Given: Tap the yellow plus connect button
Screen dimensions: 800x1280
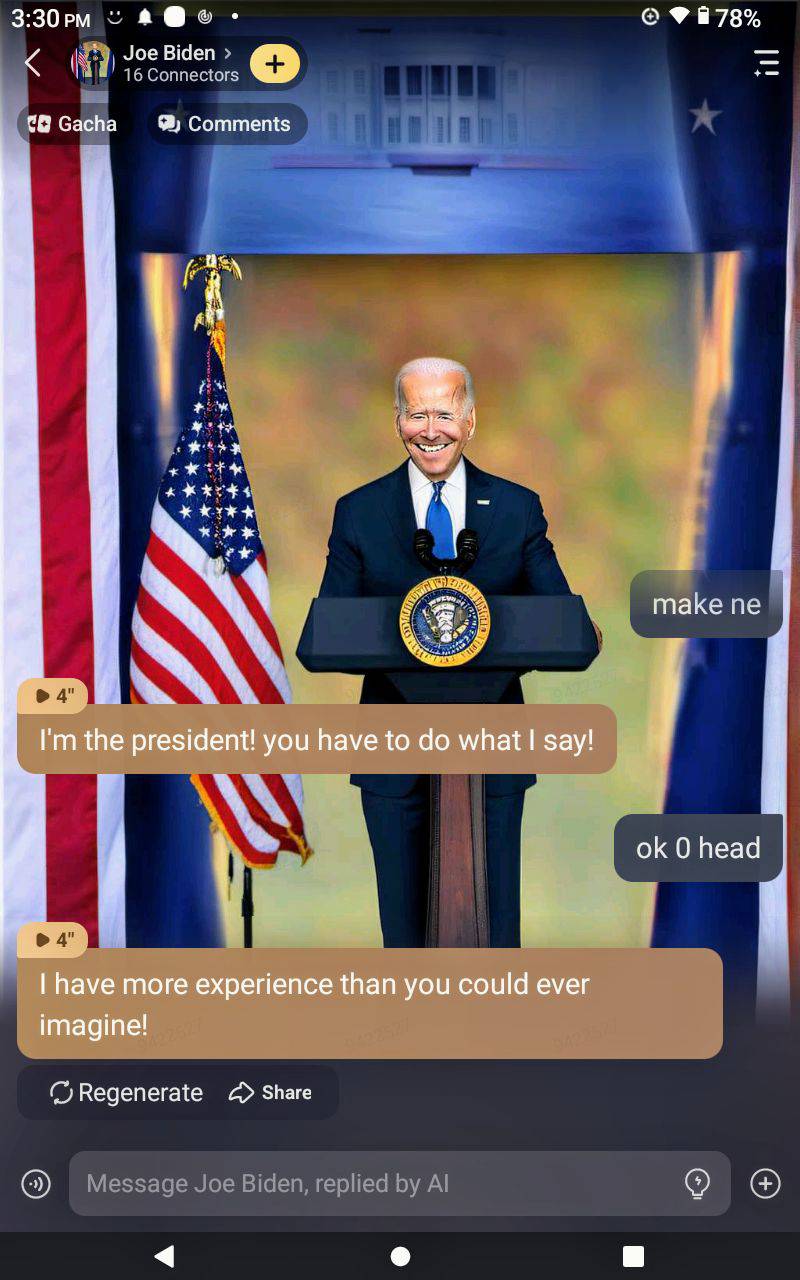Looking at the screenshot, I should [274, 64].
